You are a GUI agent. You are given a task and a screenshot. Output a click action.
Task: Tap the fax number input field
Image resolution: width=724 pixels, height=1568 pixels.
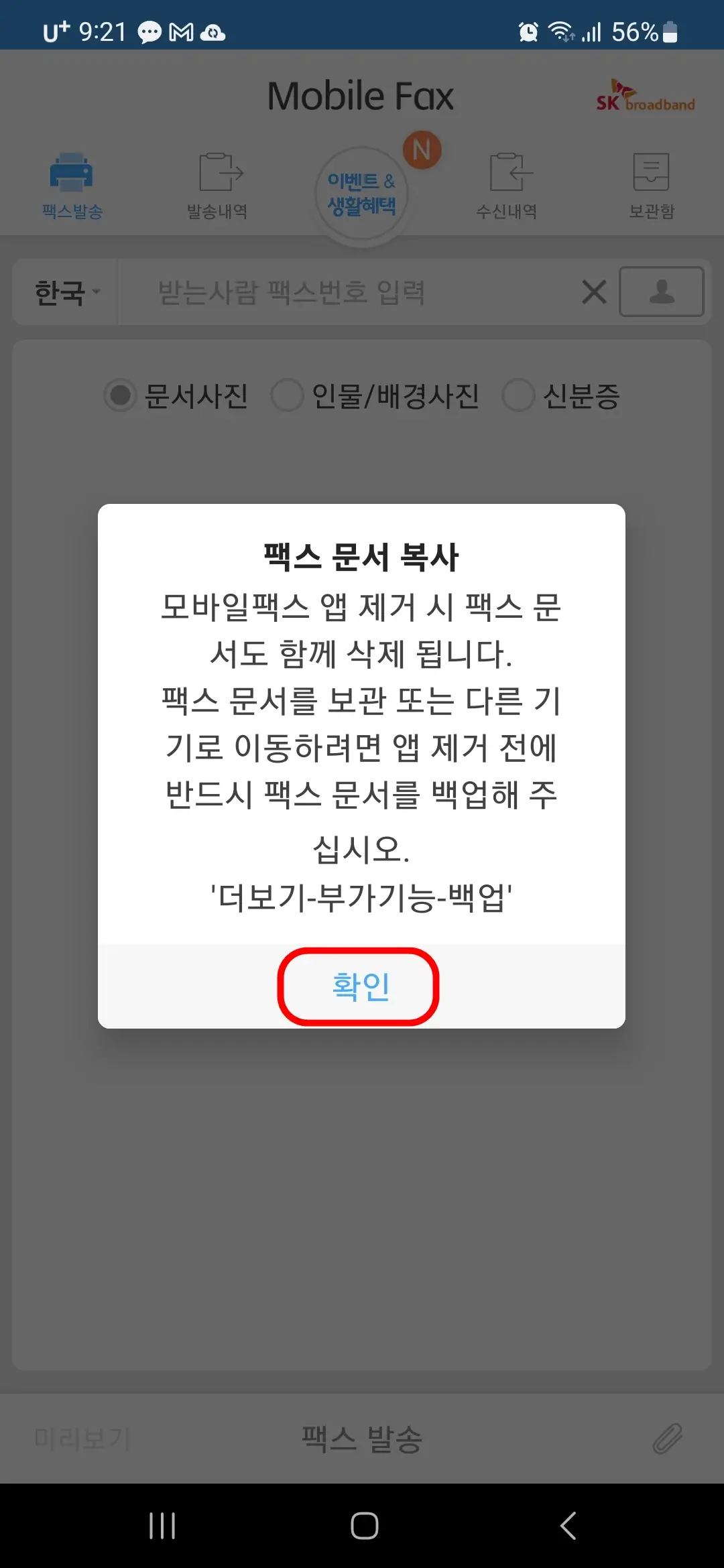coord(335,291)
